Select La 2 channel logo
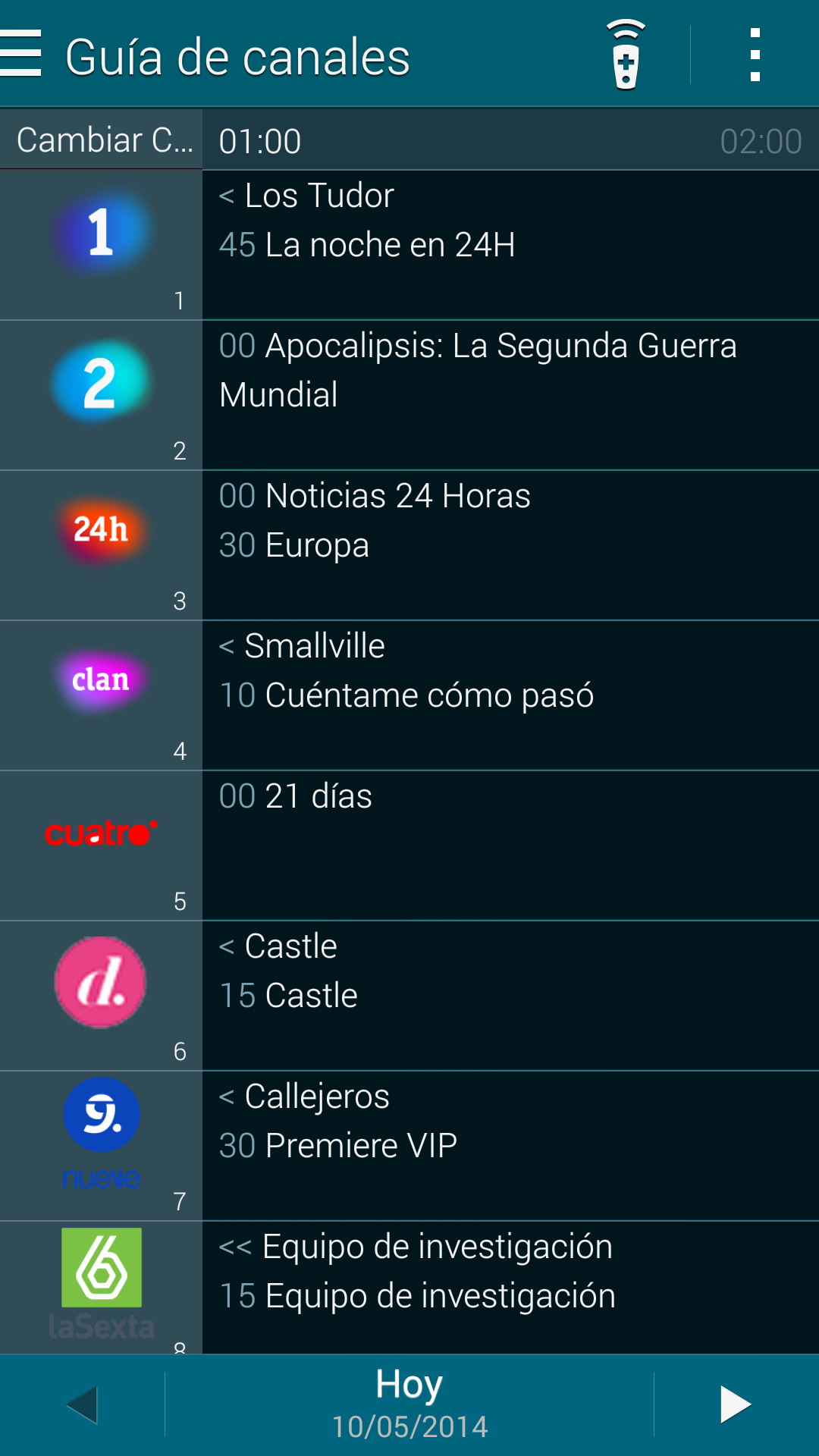 [x=101, y=382]
